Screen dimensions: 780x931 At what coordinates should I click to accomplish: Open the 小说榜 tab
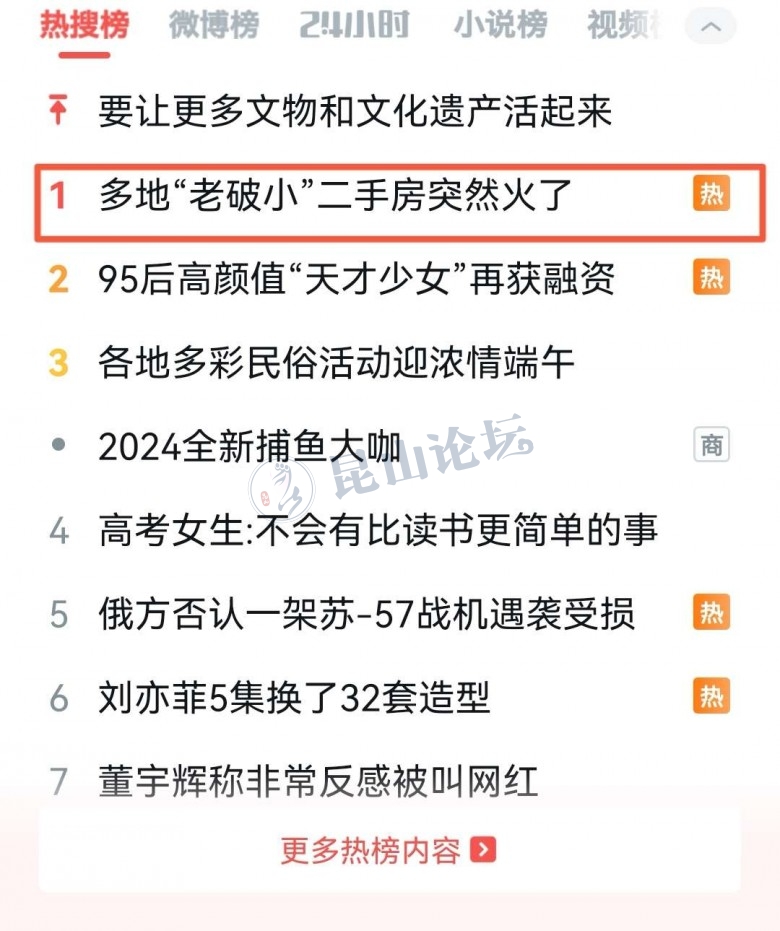tap(499, 26)
